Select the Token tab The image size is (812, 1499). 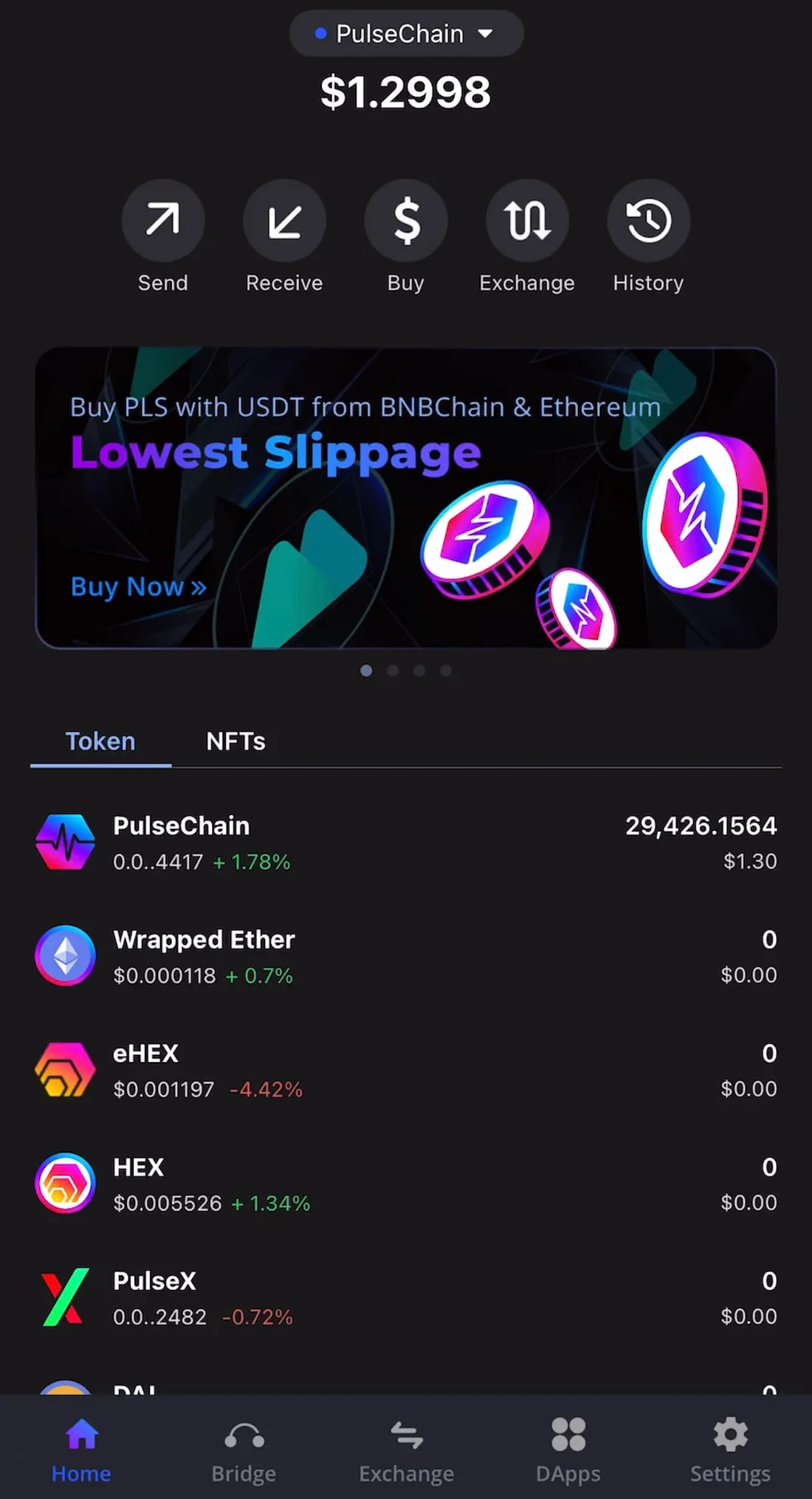coord(100,741)
